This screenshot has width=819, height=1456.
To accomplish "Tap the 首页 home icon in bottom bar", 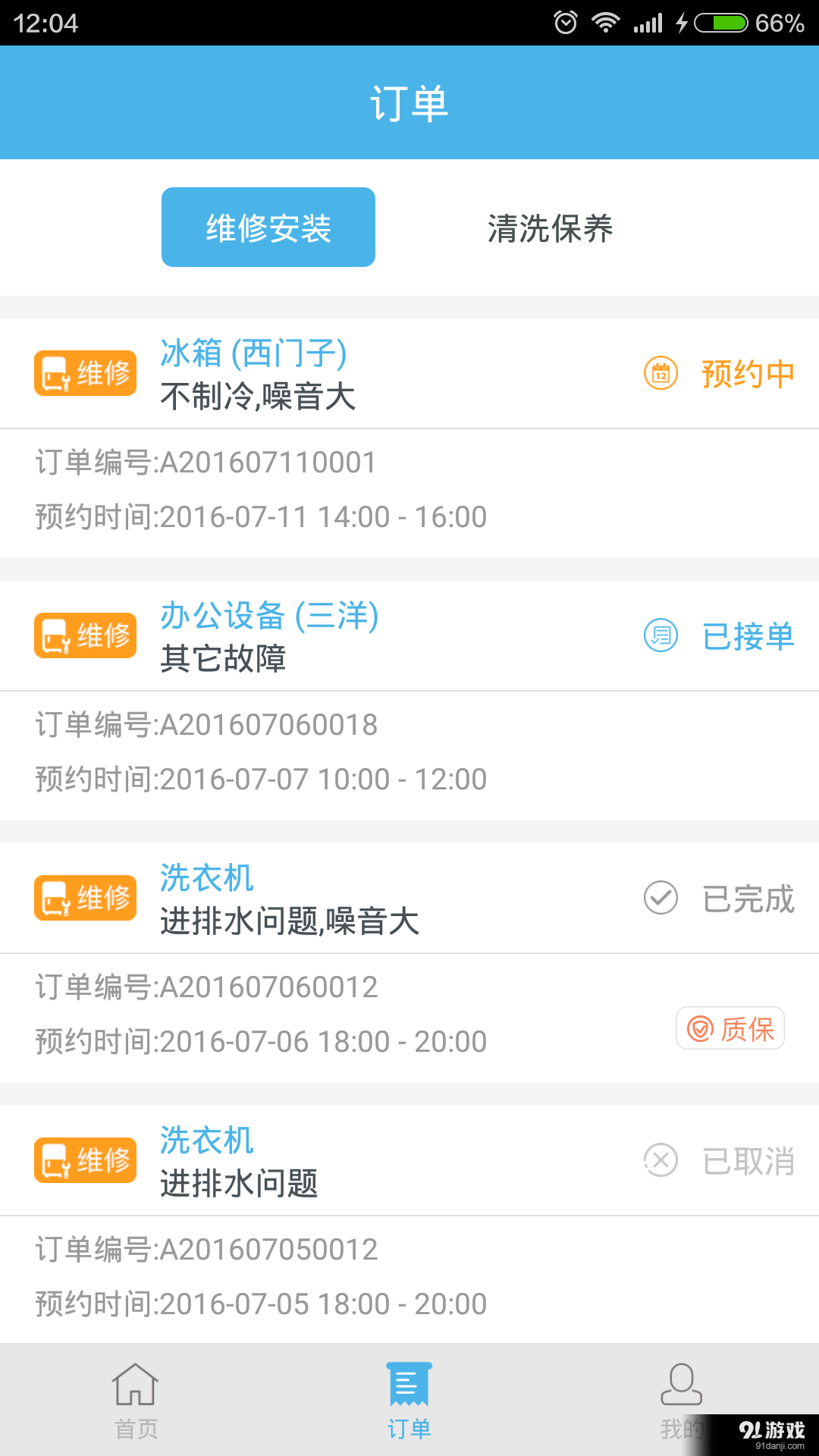I will (135, 1395).
